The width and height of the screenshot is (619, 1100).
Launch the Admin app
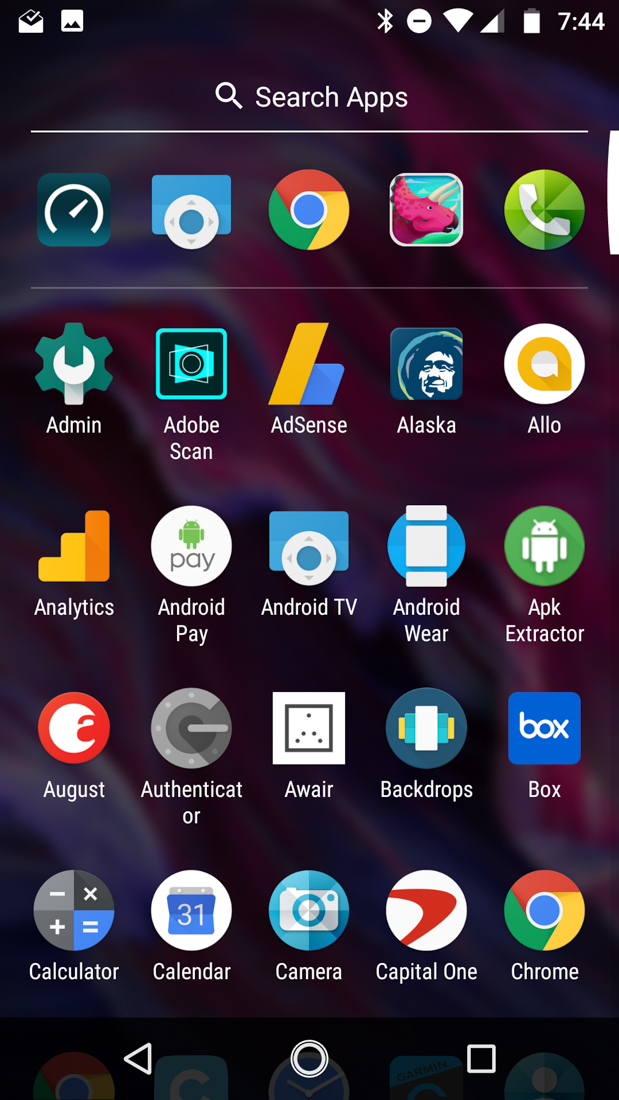(74, 364)
